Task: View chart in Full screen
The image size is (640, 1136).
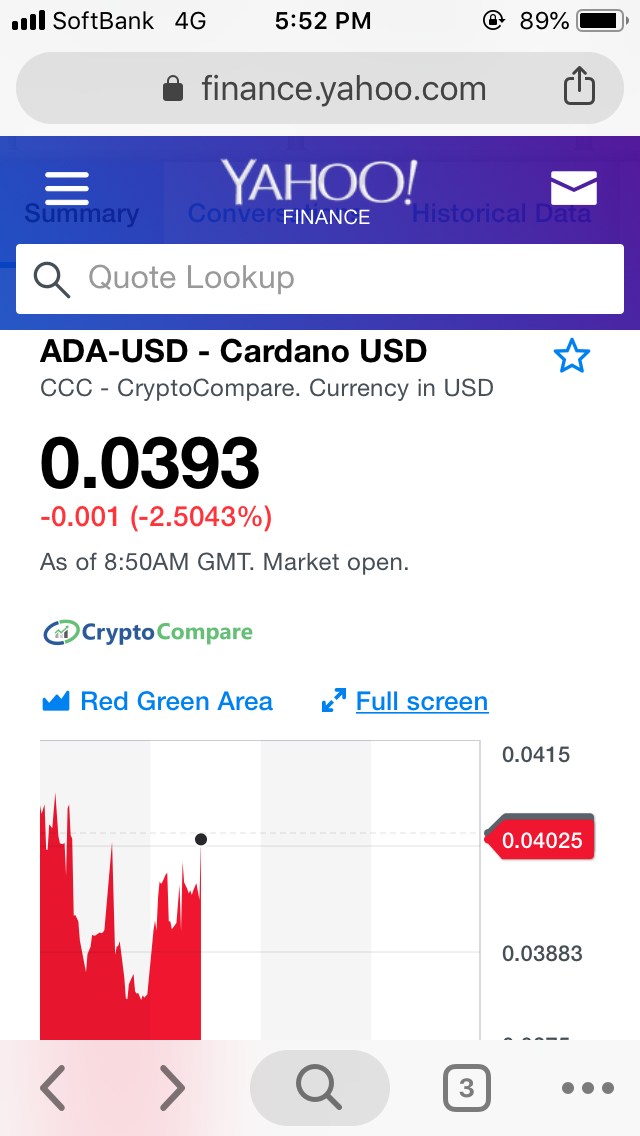Action: tap(405, 701)
